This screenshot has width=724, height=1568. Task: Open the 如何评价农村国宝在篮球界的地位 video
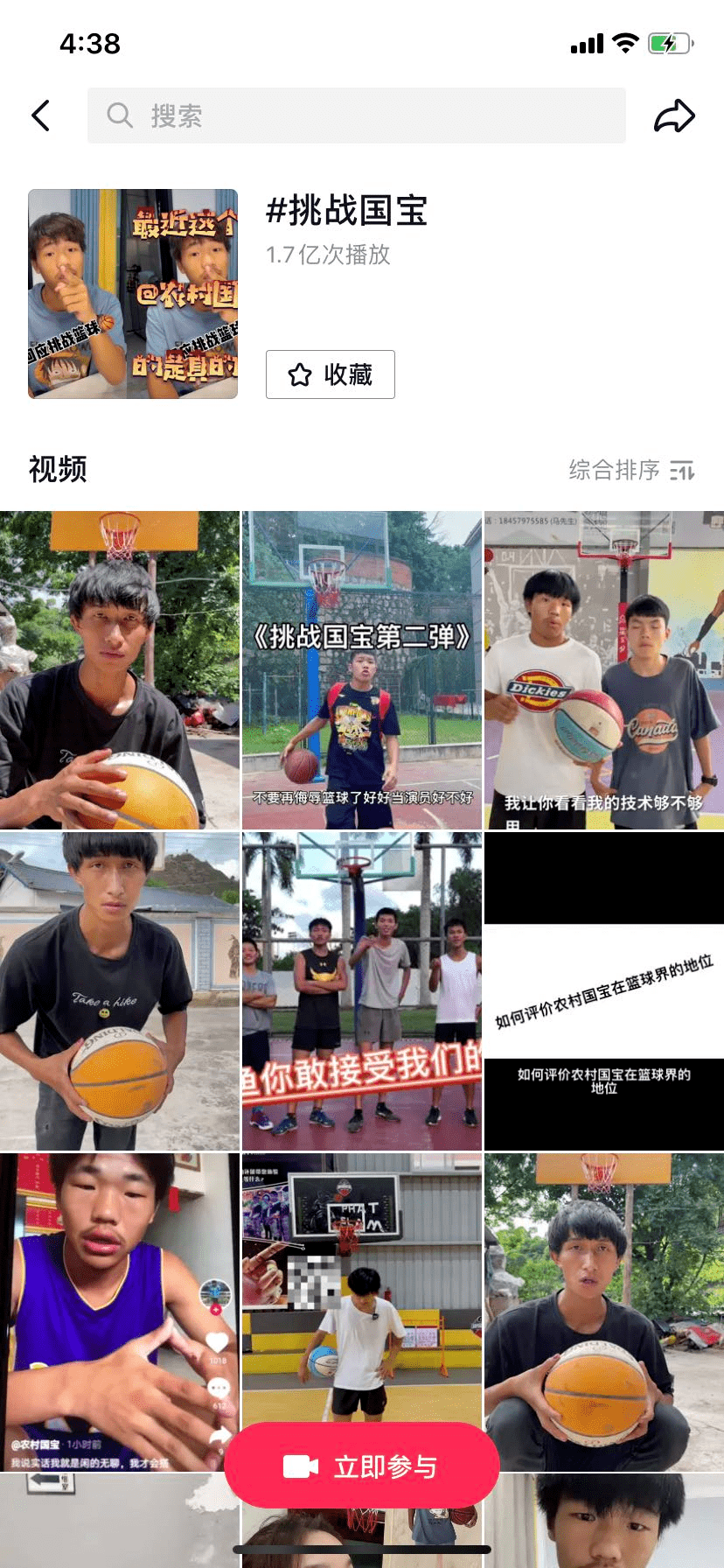[x=604, y=990]
